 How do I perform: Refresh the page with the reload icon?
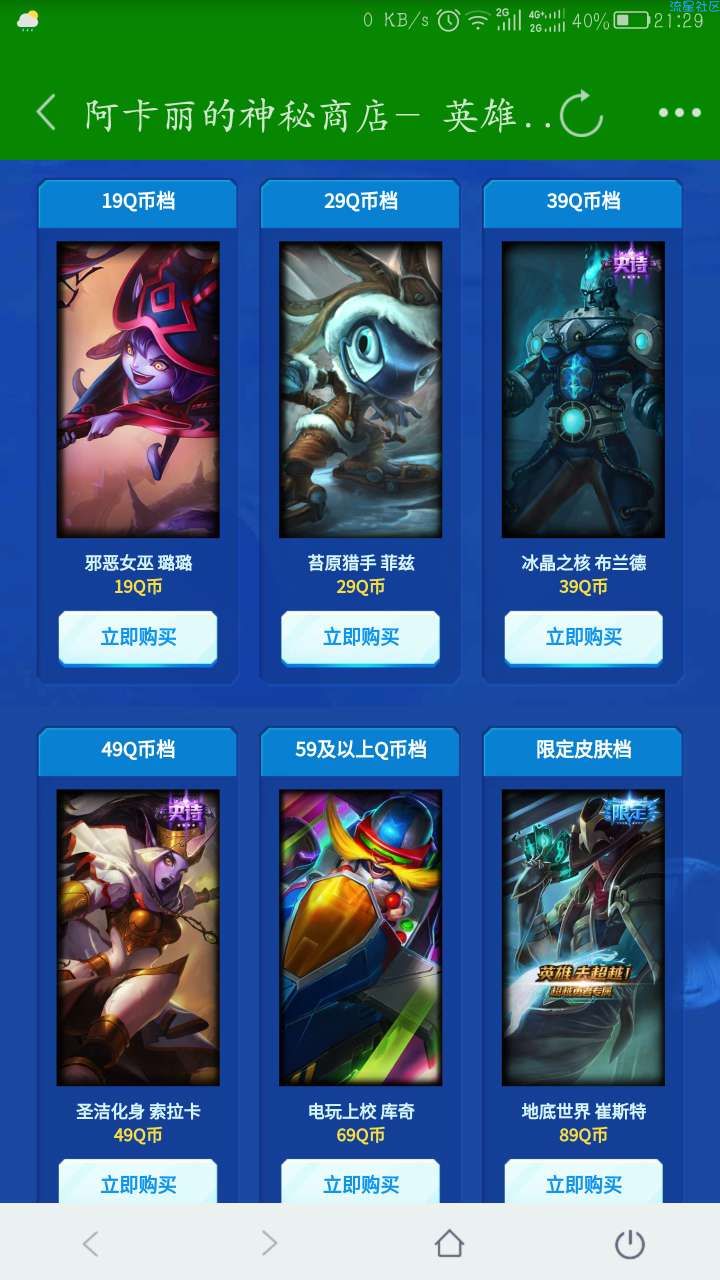coord(580,113)
